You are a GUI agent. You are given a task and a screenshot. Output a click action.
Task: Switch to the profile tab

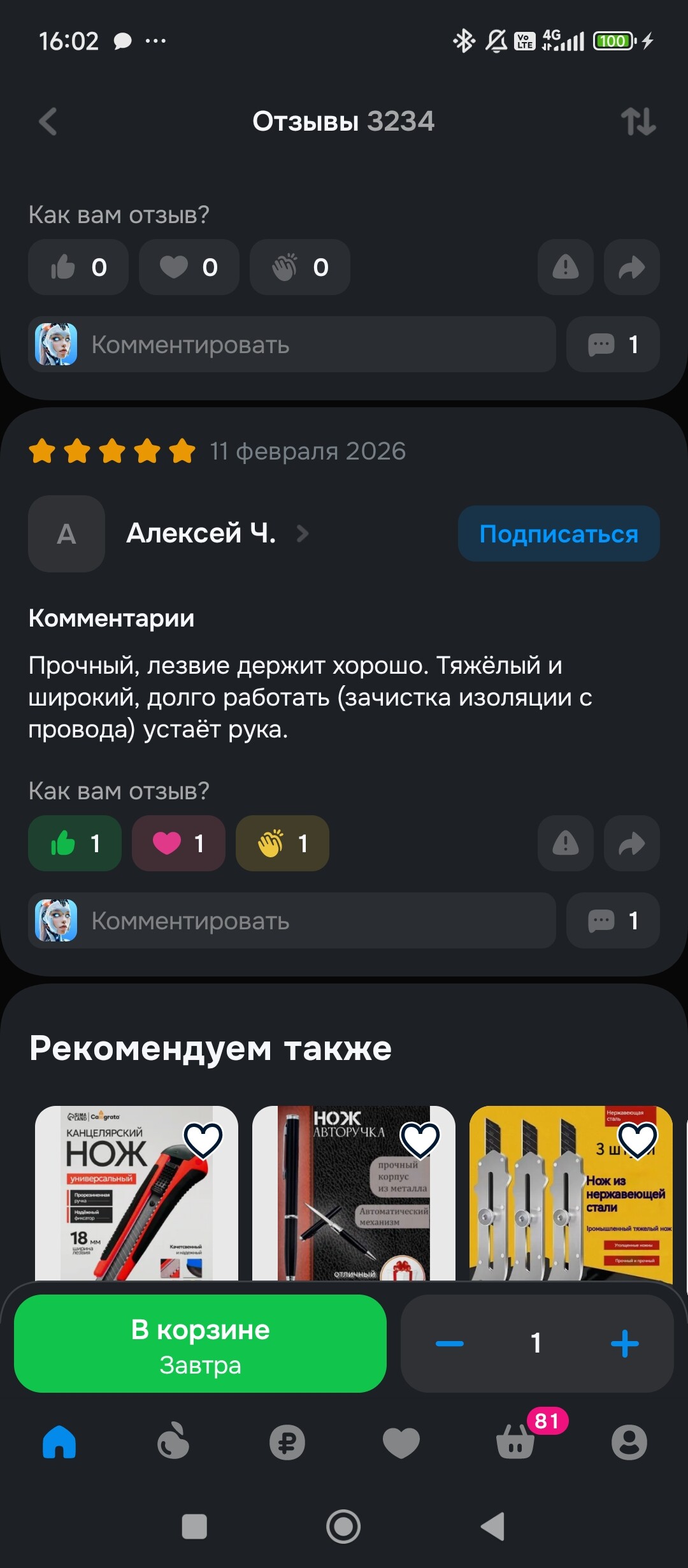pyautogui.click(x=629, y=1443)
